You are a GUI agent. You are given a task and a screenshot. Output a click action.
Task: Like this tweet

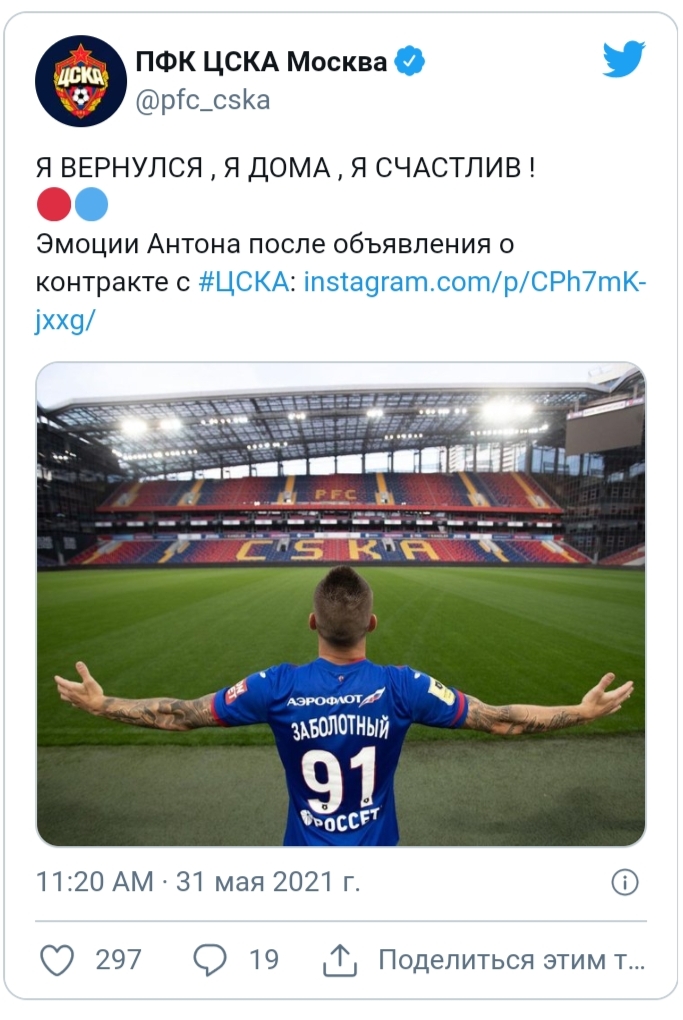pyautogui.click(x=58, y=960)
